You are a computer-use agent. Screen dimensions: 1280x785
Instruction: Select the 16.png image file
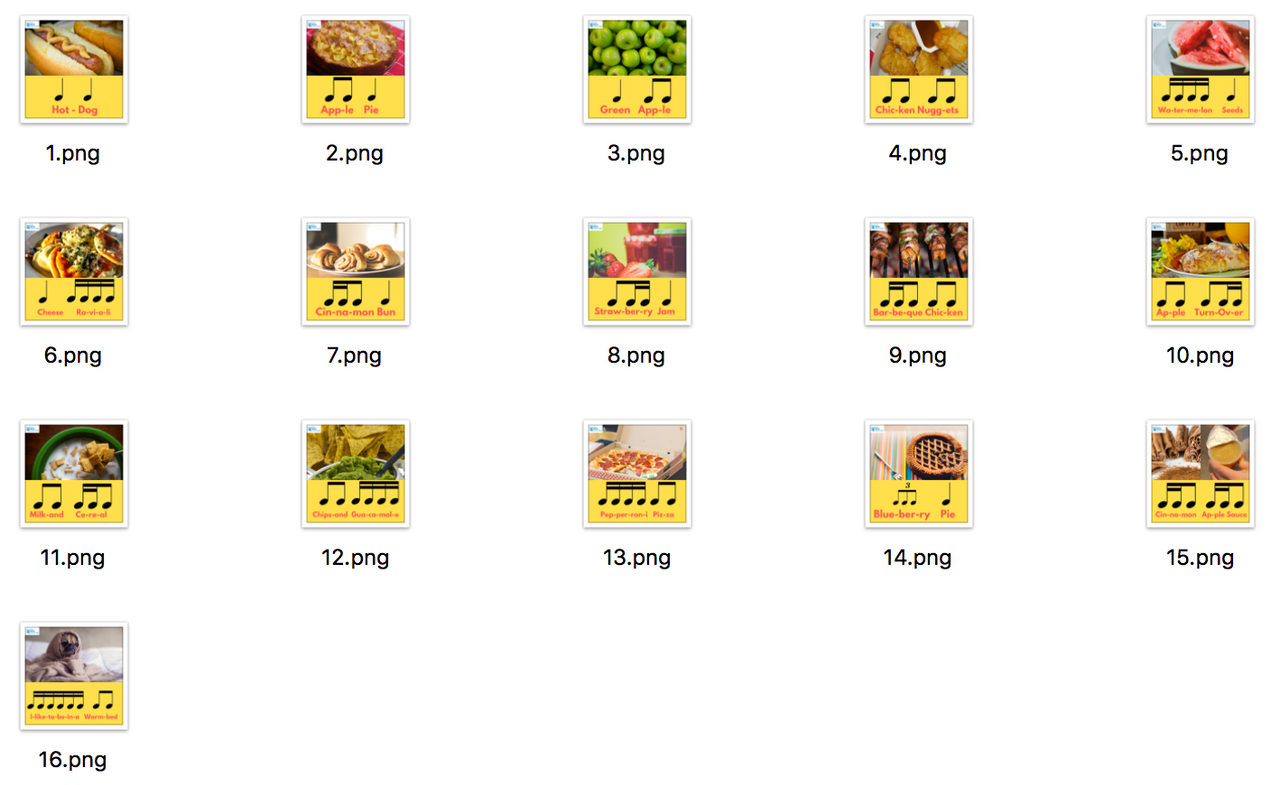[74, 676]
